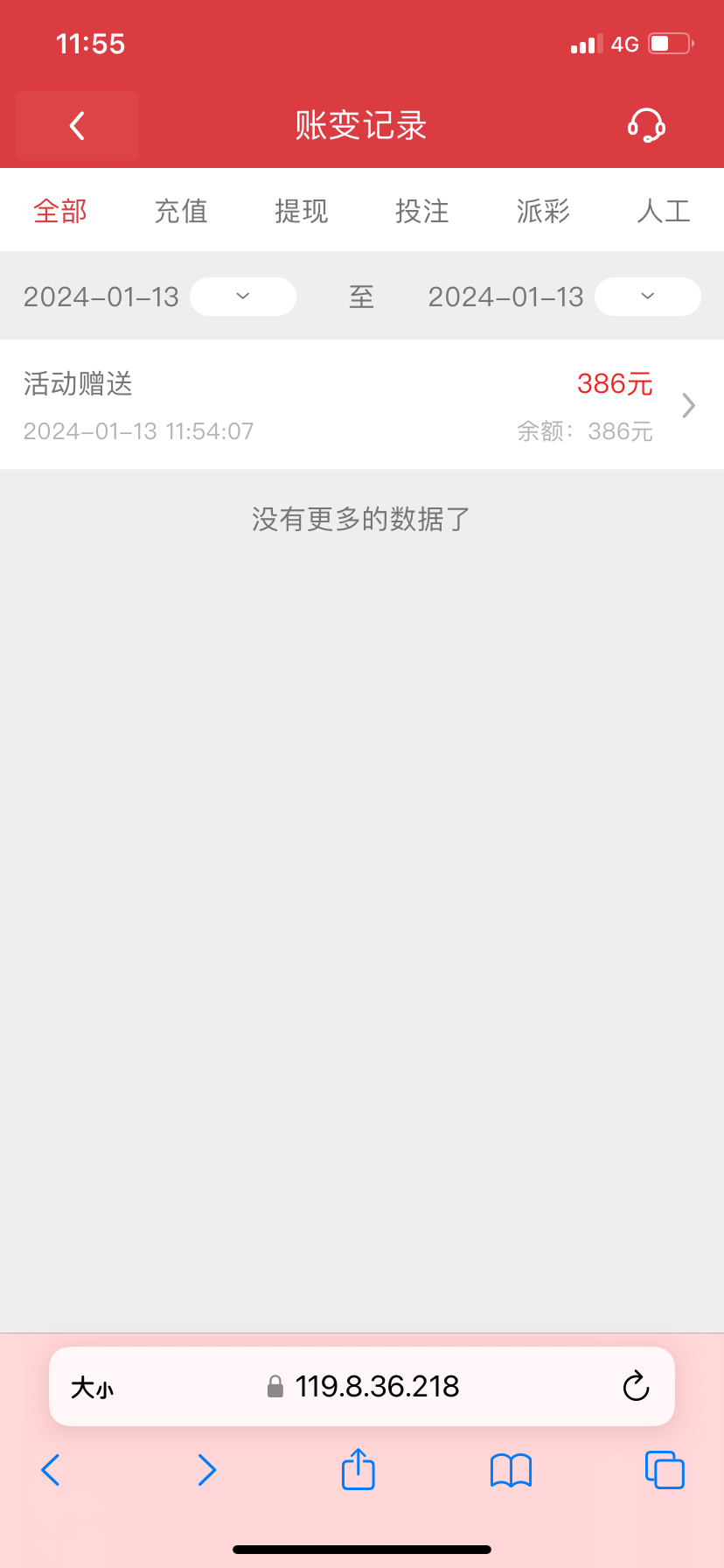Open the 活动赠送 386元 record
This screenshot has width=724, height=1568.
362,405
